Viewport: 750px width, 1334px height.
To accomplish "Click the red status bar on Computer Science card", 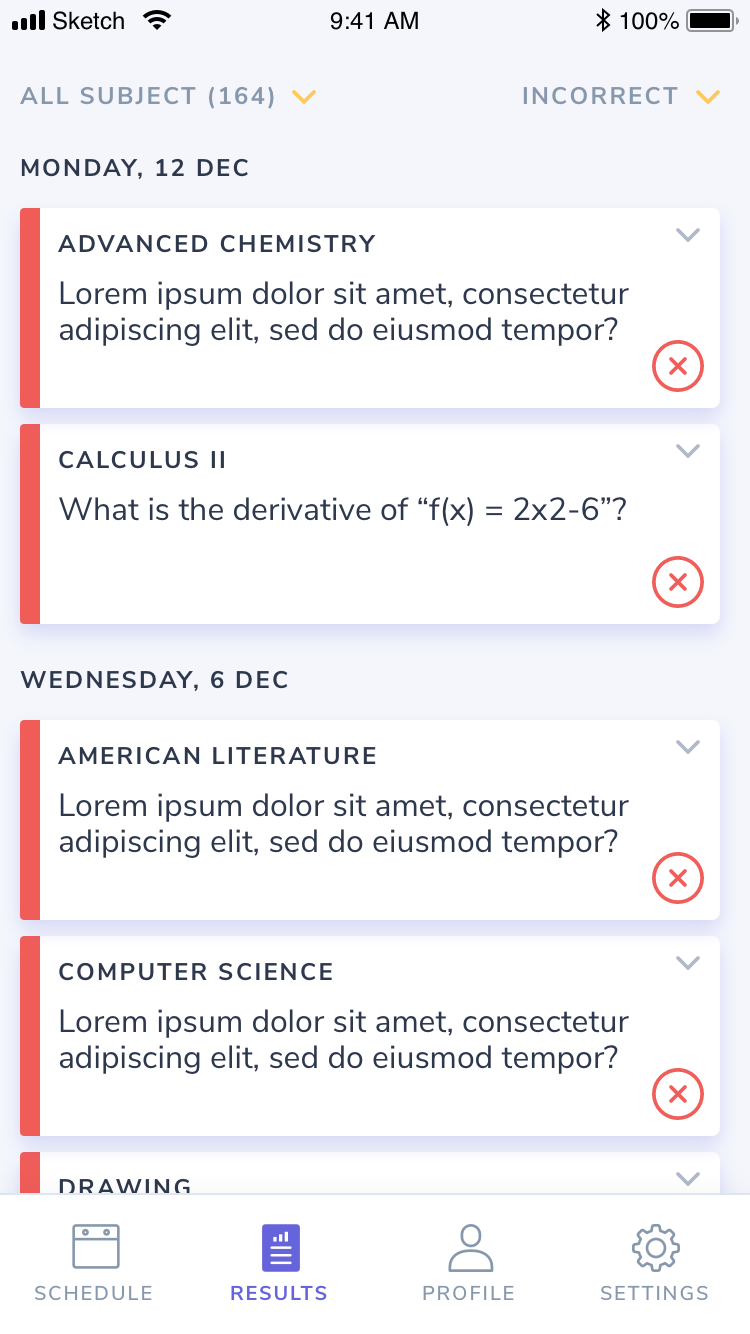I will tap(29, 1036).
